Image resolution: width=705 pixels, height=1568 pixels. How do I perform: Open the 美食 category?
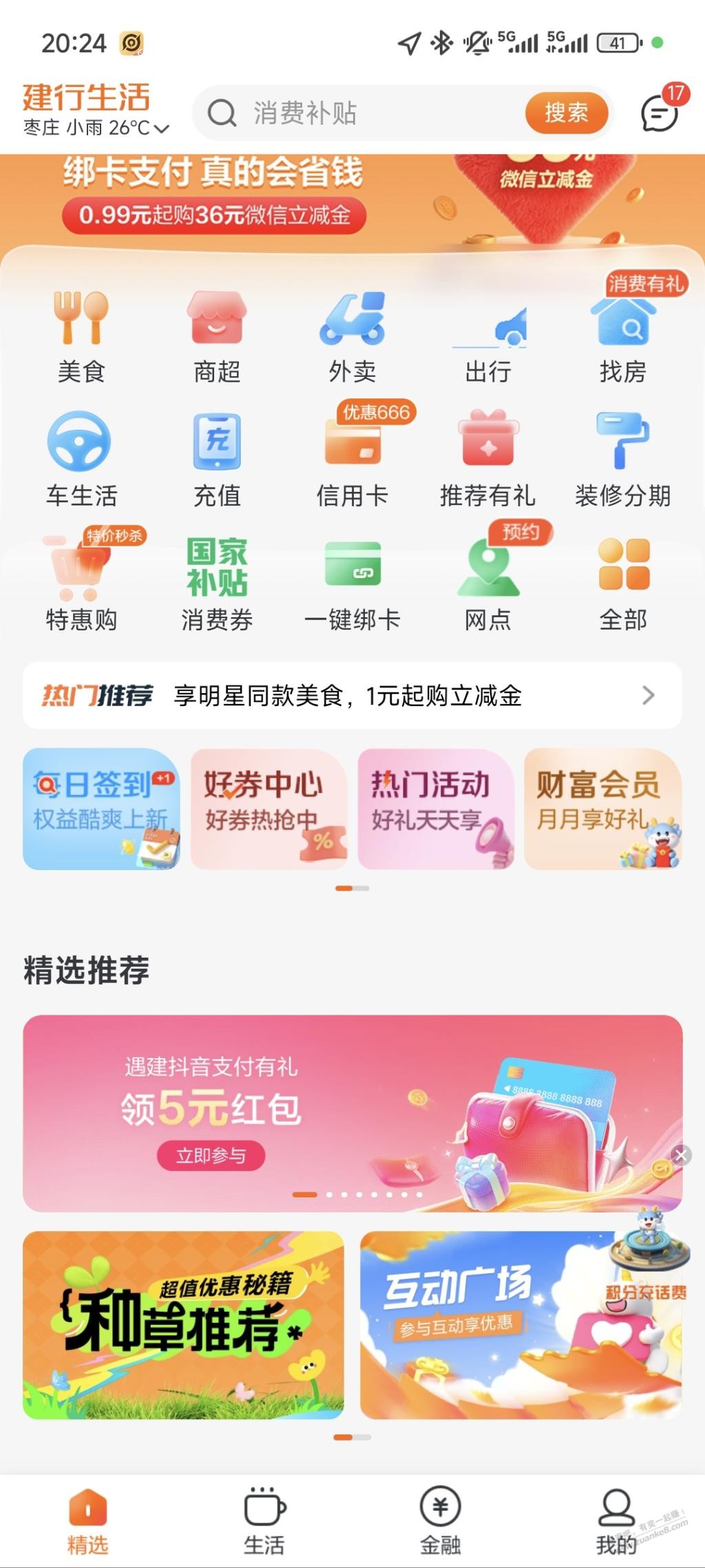81,338
